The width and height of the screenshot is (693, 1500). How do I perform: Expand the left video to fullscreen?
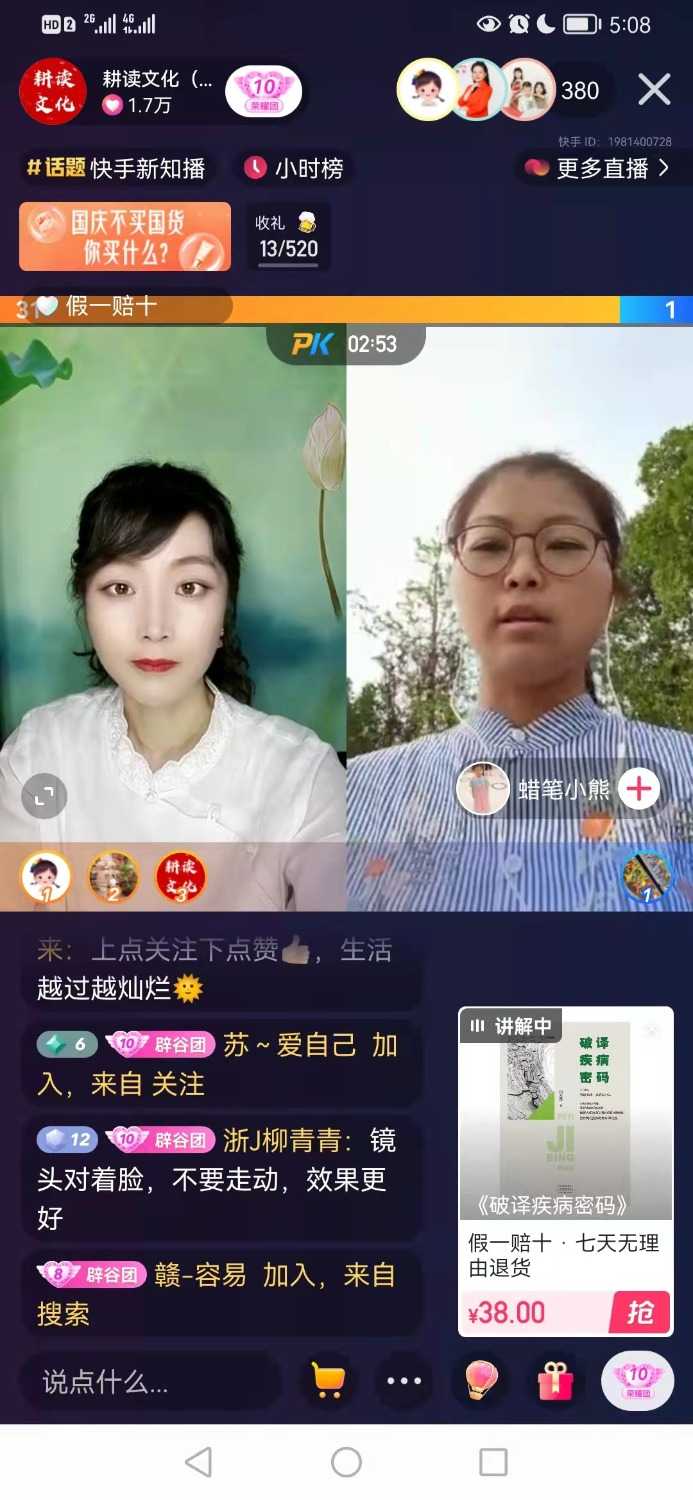44,796
